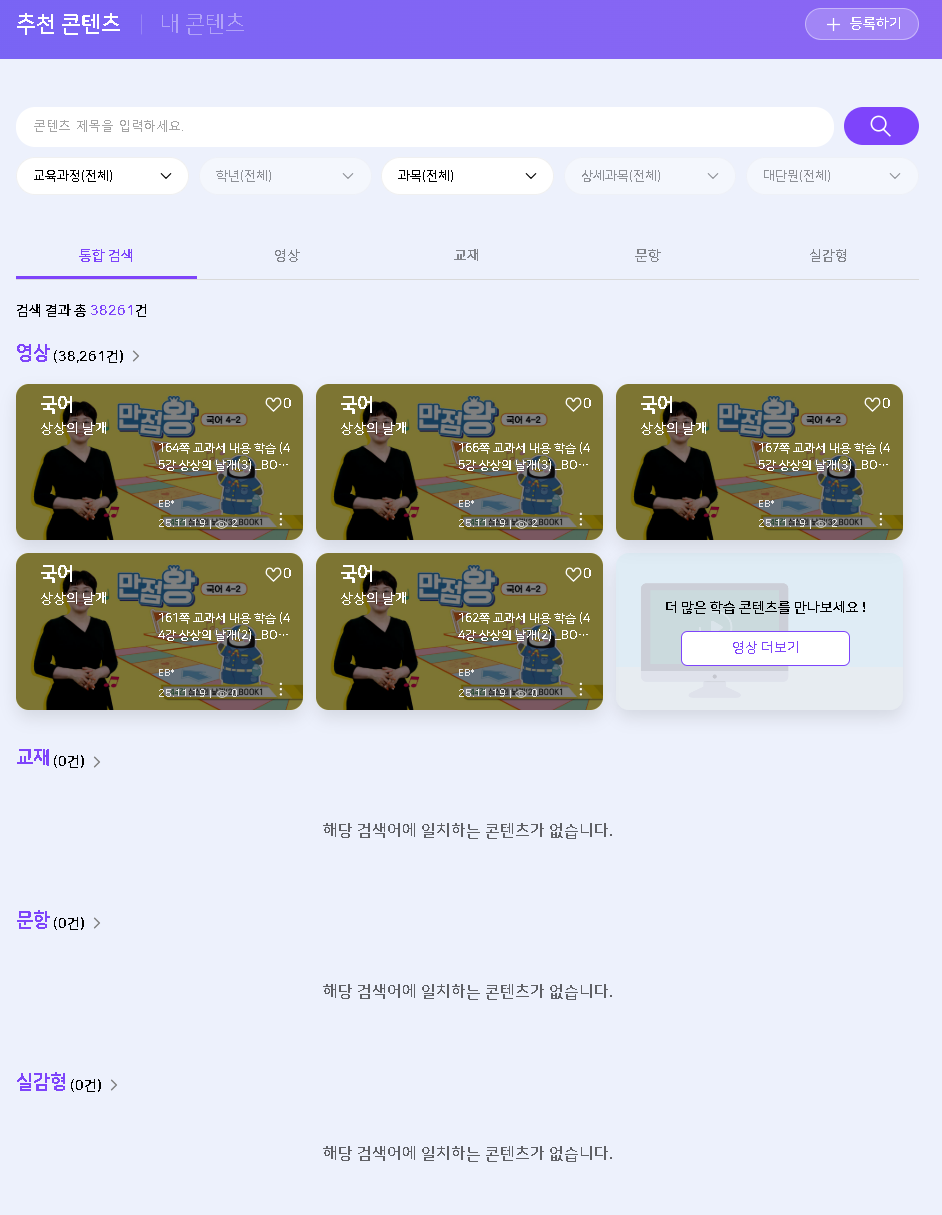Switch to the 교재 tab
This screenshot has width=942, height=1215.
pos(467,256)
